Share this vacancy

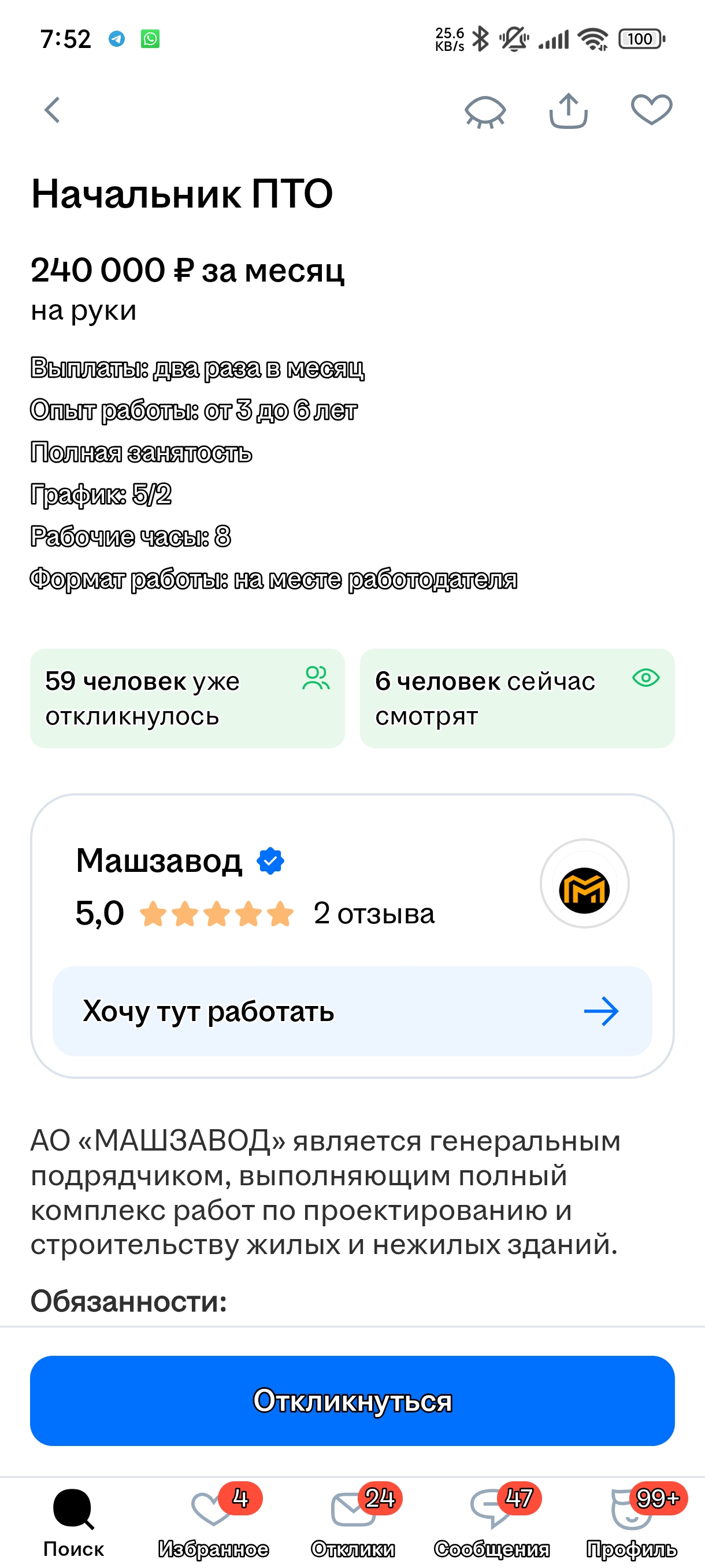(x=568, y=110)
